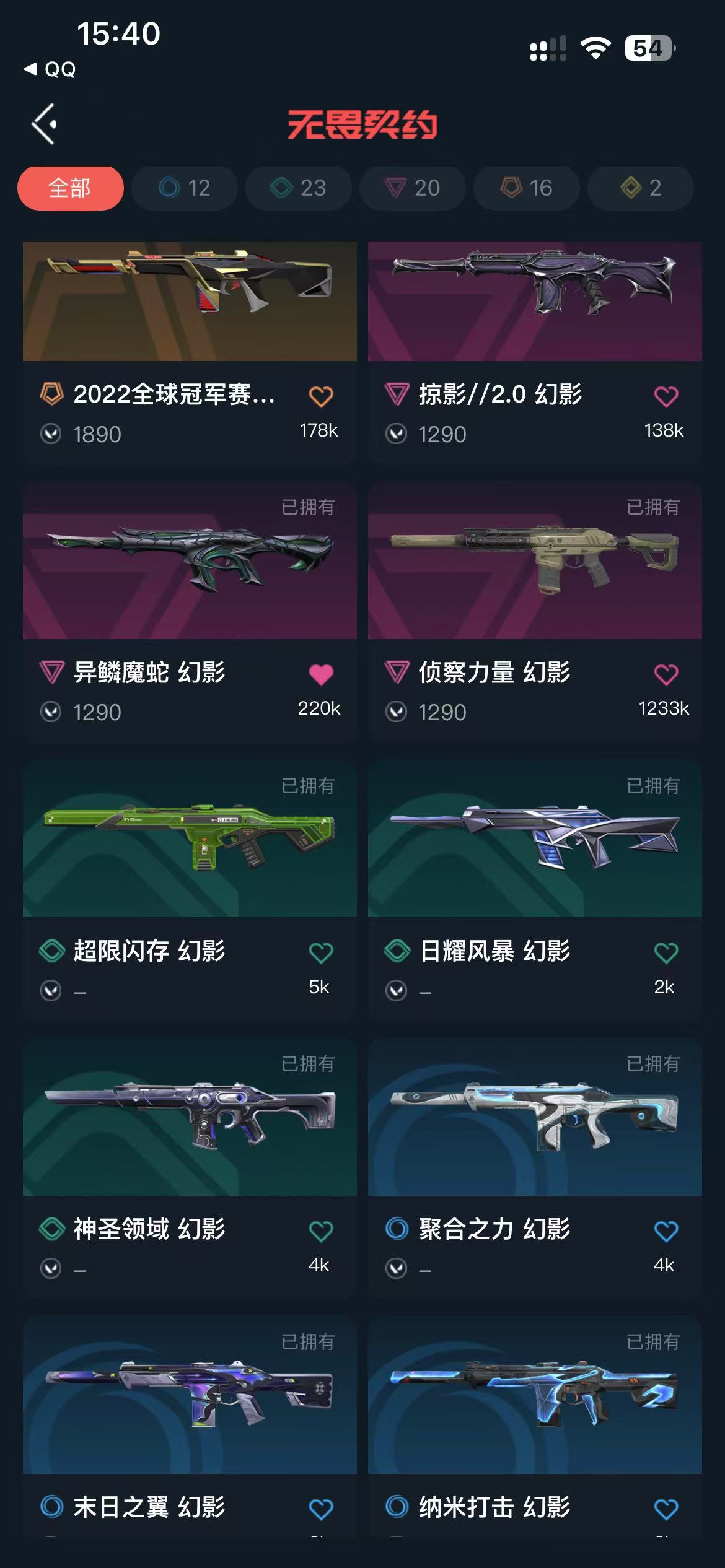
Task: Like the 纳米打击 幻影 skin
Action: [666, 1509]
